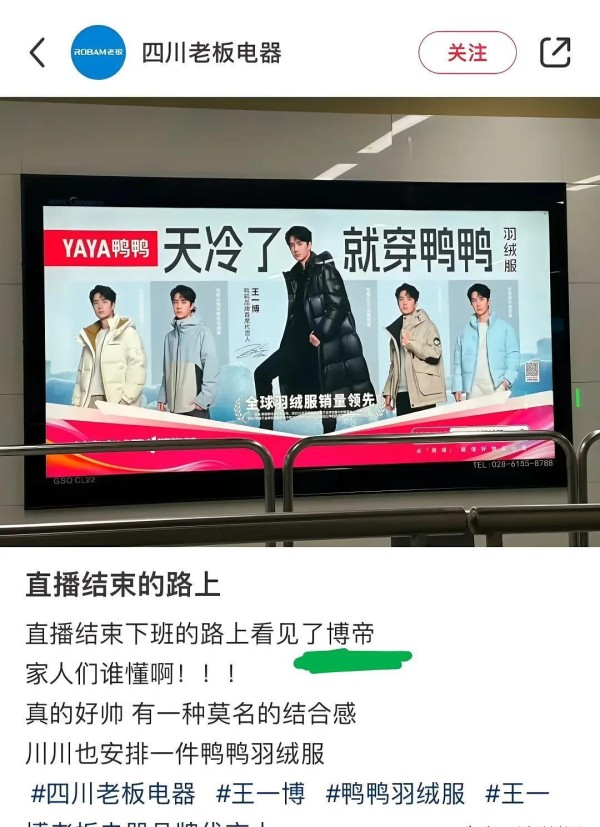Share this post
This screenshot has width=600, height=827.
click(x=555, y=52)
